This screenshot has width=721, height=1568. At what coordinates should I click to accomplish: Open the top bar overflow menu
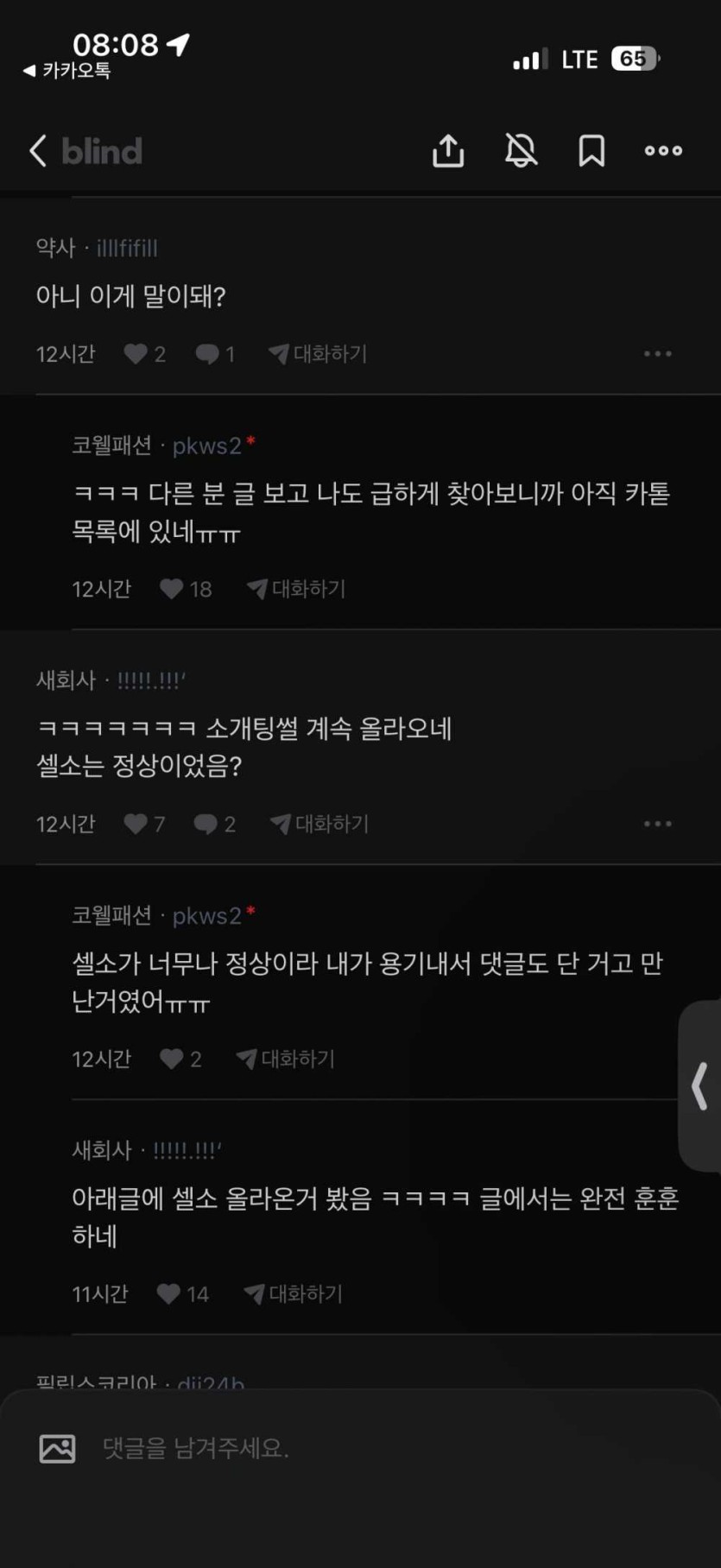pos(663,151)
